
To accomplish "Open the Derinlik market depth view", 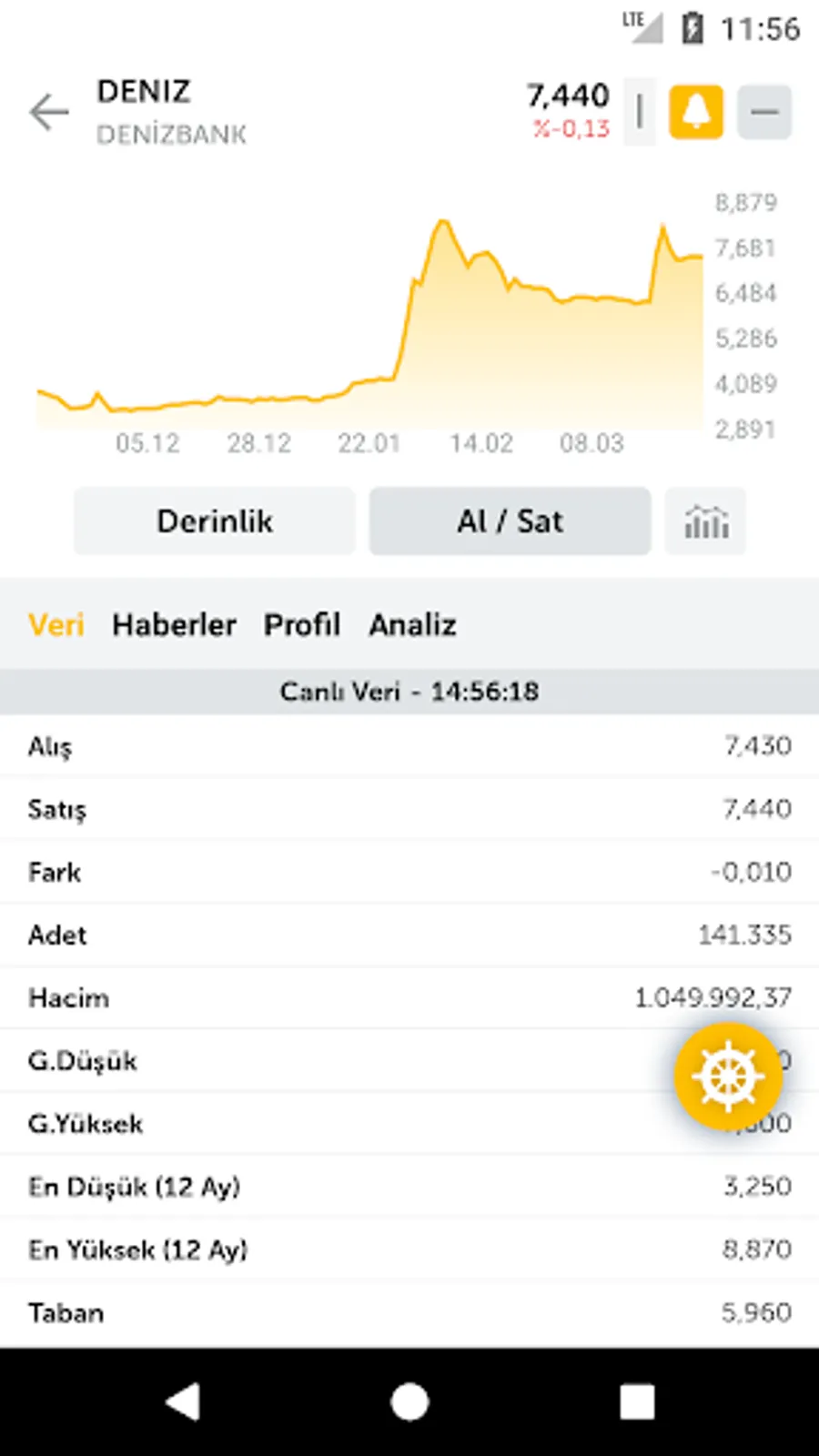I will click(x=215, y=521).
